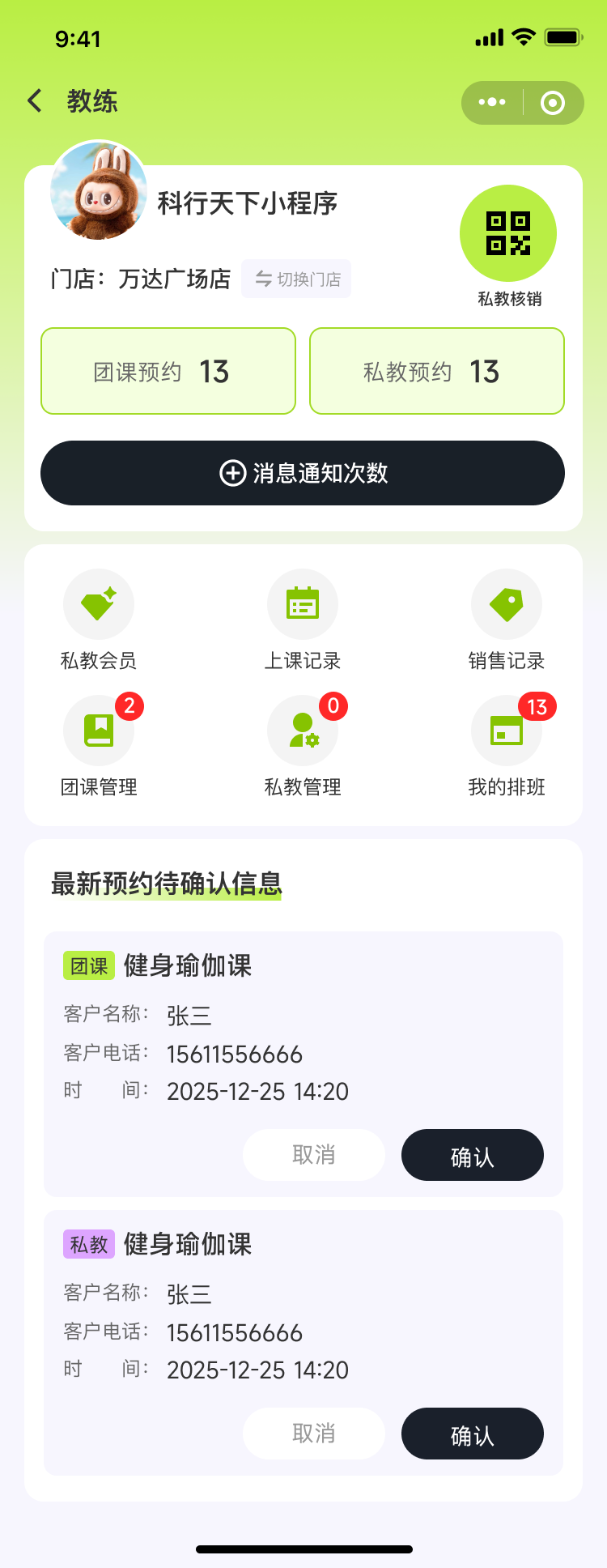
Task: Confirm the 私教 健身瑜伽课 booking
Action: click(473, 1434)
